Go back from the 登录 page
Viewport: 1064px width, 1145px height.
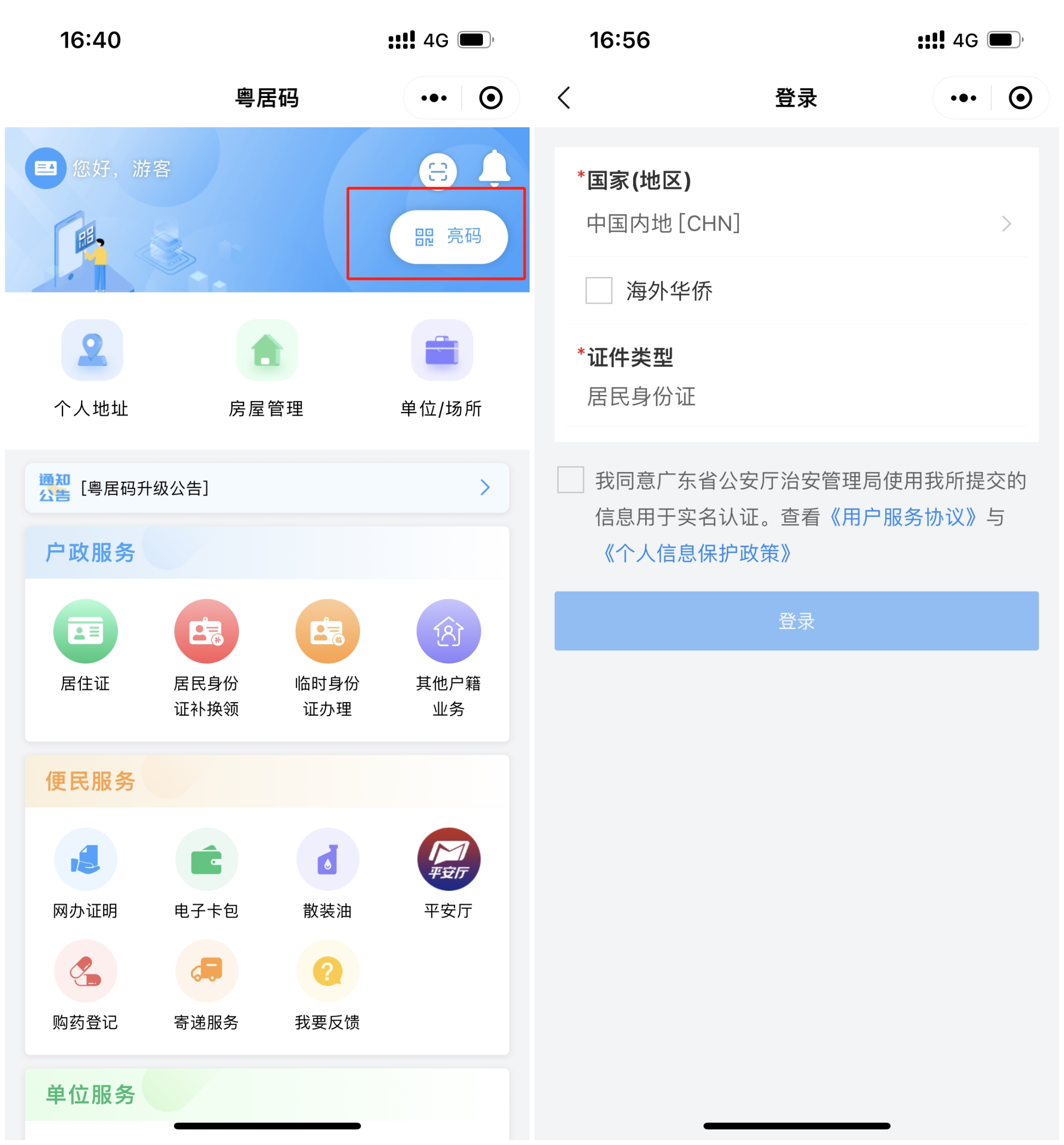tap(564, 98)
